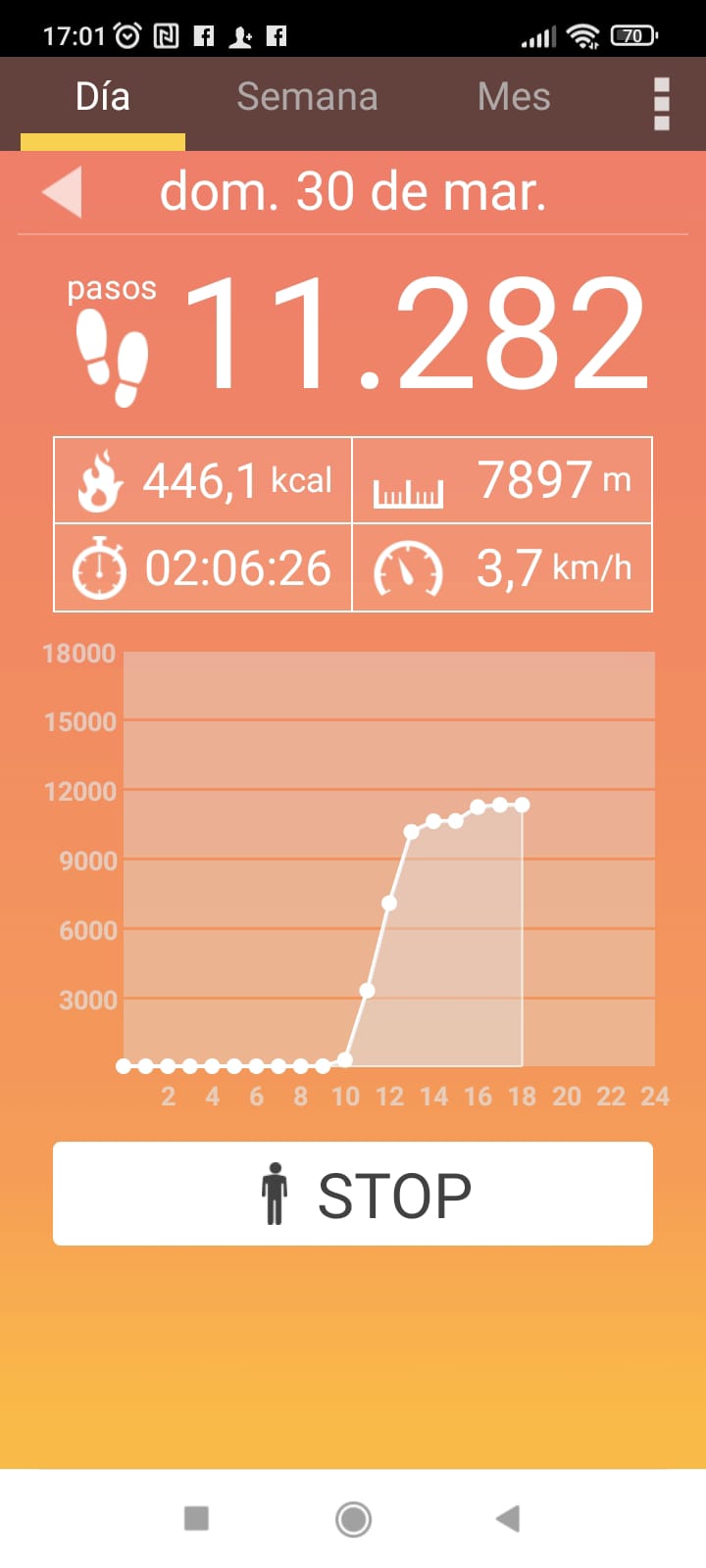Go to the previous day
The width and height of the screenshot is (706, 1568).
click(63, 191)
